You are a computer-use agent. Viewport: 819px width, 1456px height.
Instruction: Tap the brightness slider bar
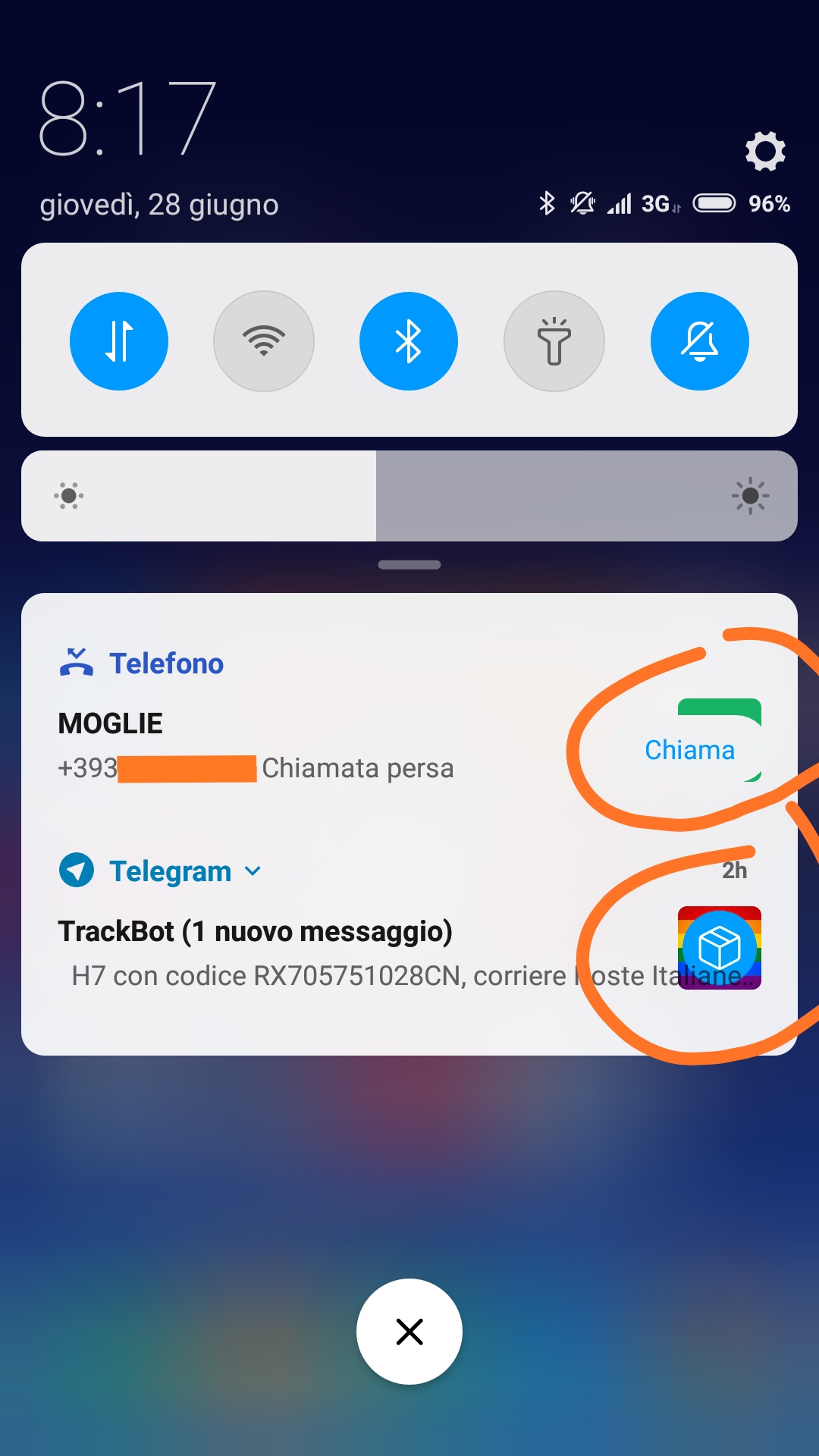point(409,496)
